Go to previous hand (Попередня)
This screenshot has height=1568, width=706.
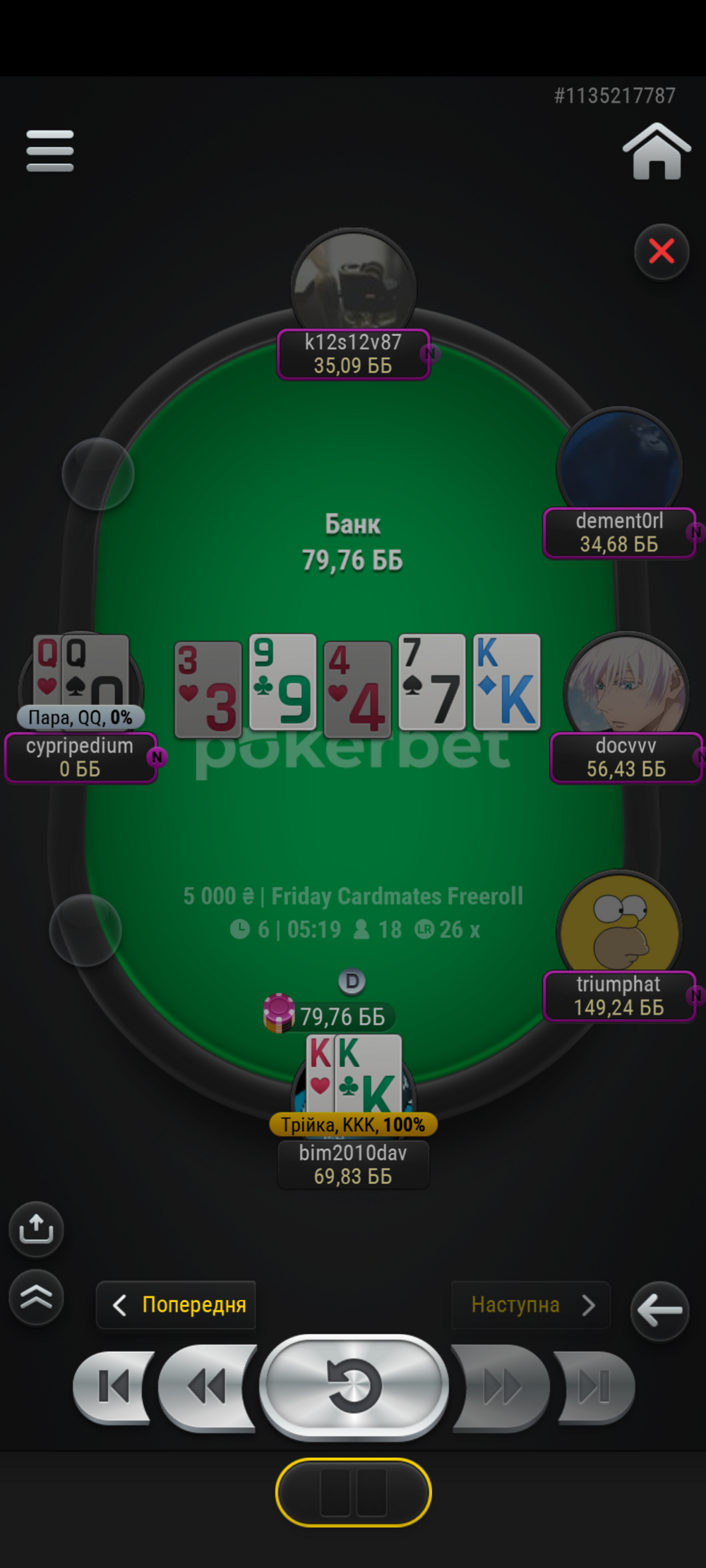pos(176,1305)
